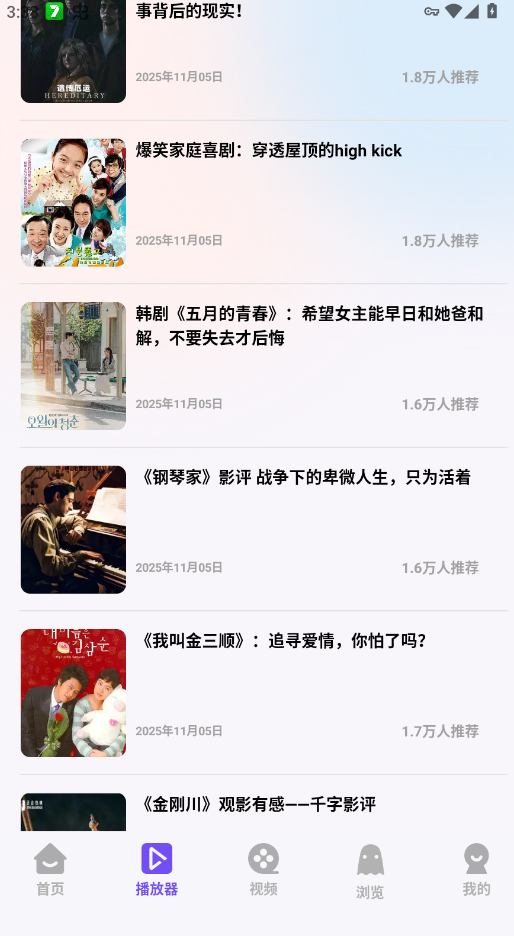The image size is (514, 936).
Task: Open the 钢琴家 film review
Action: [x=263, y=529]
